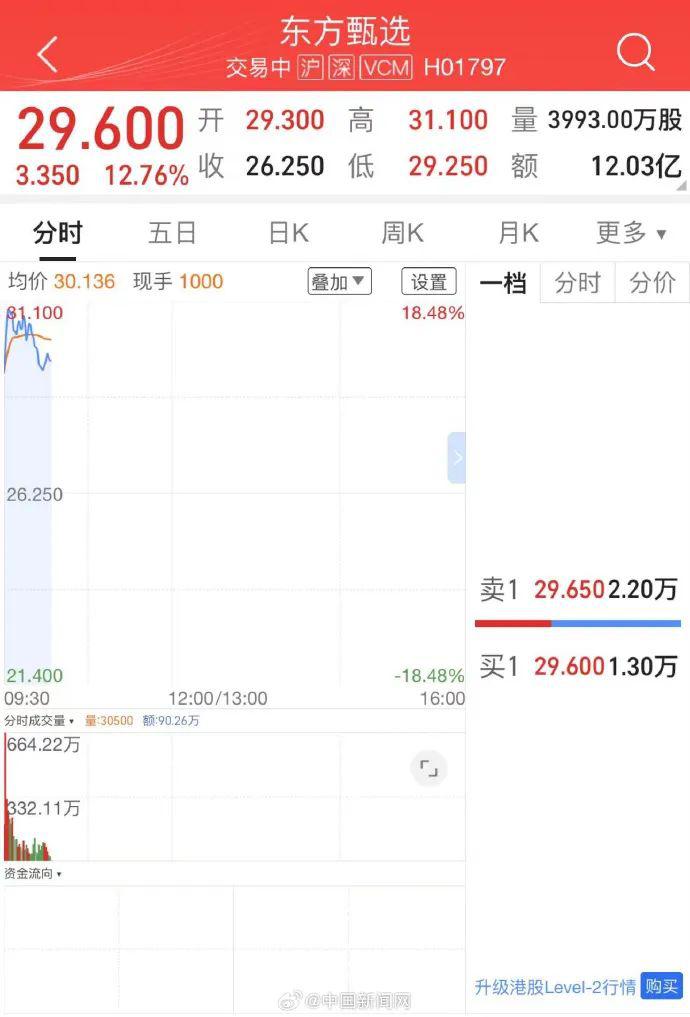The height and width of the screenshot is (1017, 690).
Task: Switch to the 日K chart tab
Action: [x=288, y=233]
